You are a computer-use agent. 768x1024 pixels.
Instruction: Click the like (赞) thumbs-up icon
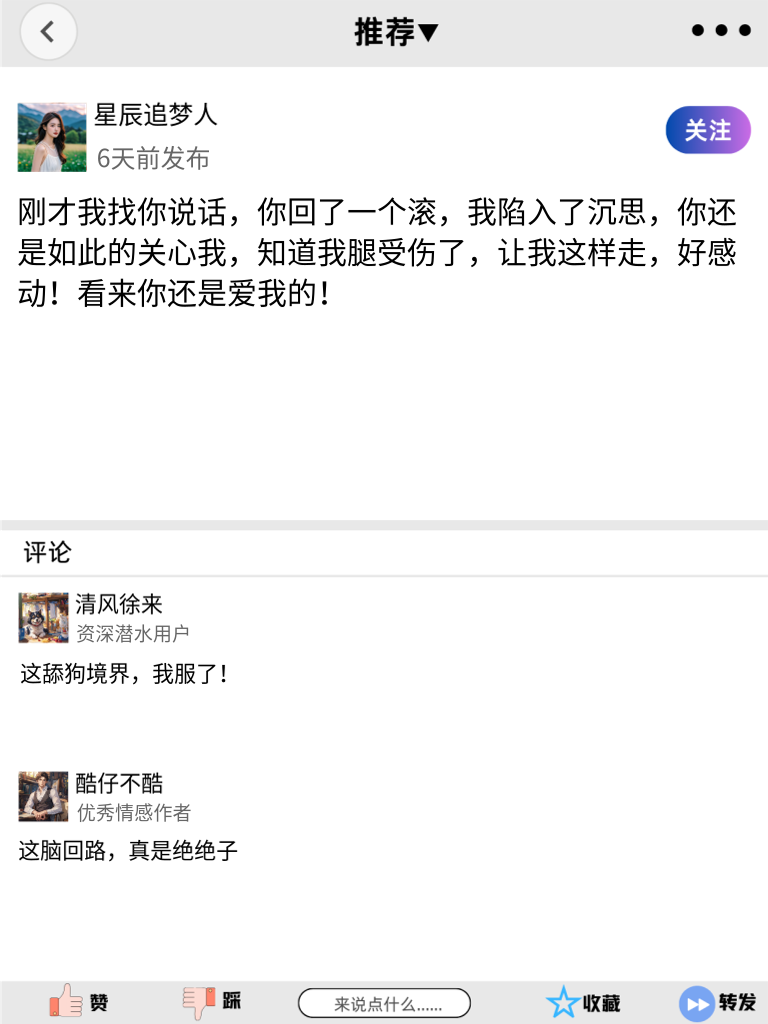[x=63, y=1002]
